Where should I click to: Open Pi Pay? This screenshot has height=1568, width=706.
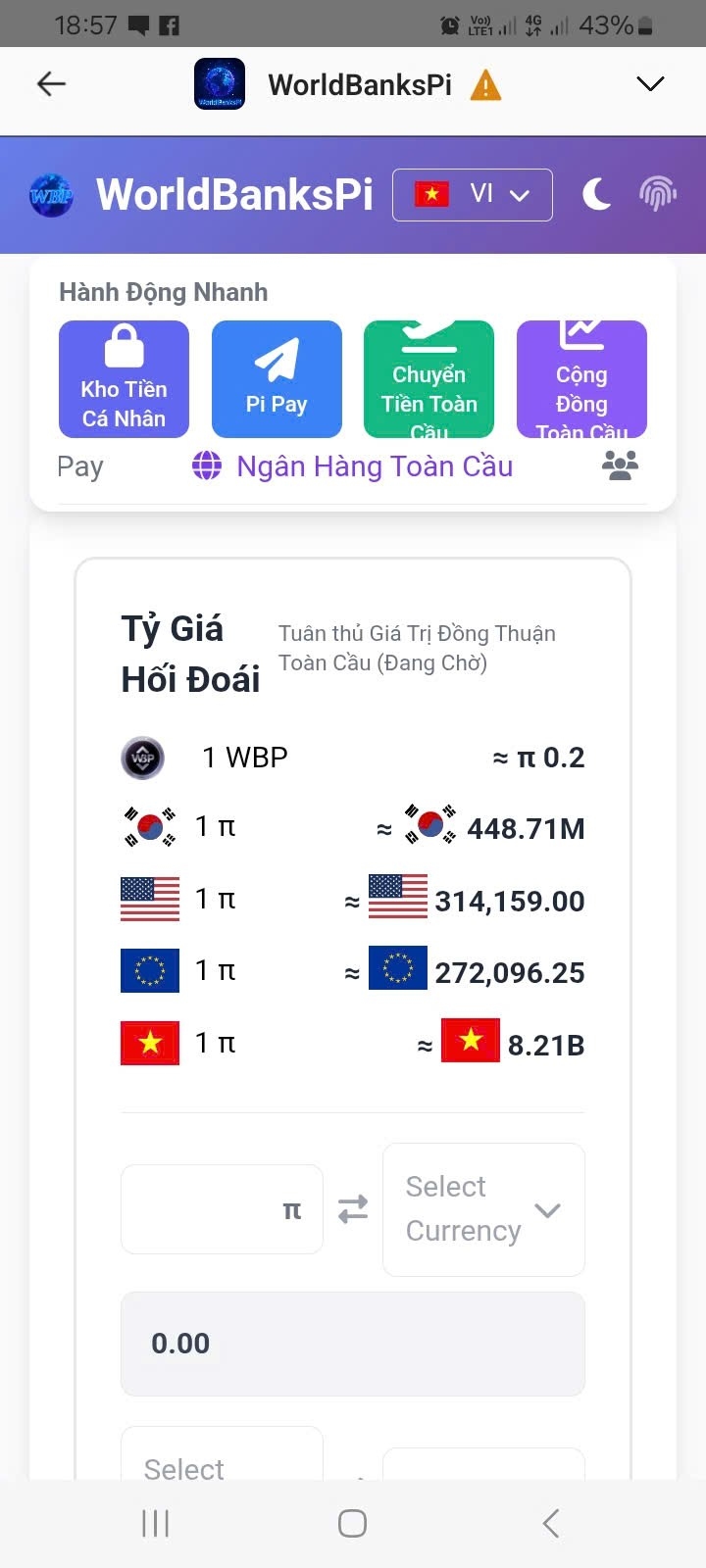277,379
